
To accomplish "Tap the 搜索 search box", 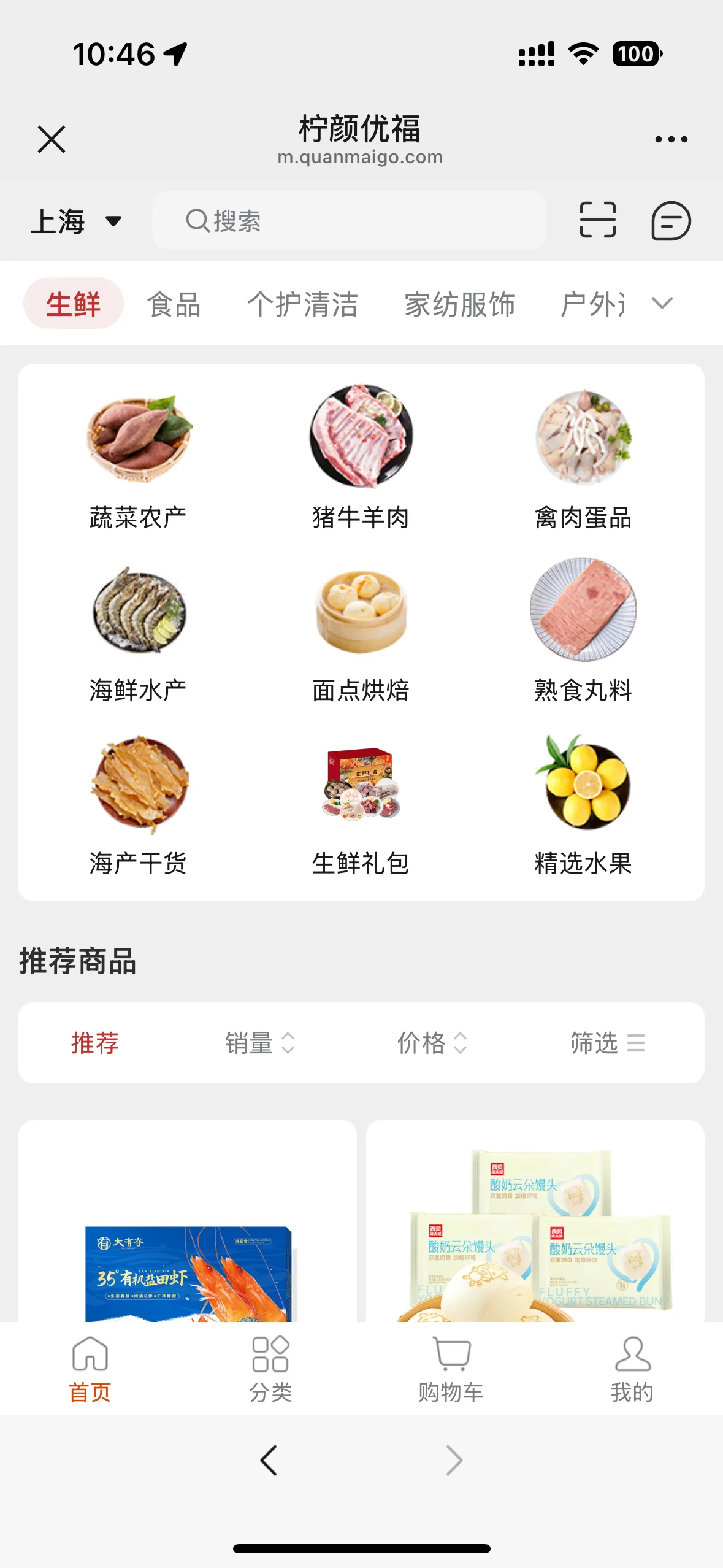I will pos(350,220).
